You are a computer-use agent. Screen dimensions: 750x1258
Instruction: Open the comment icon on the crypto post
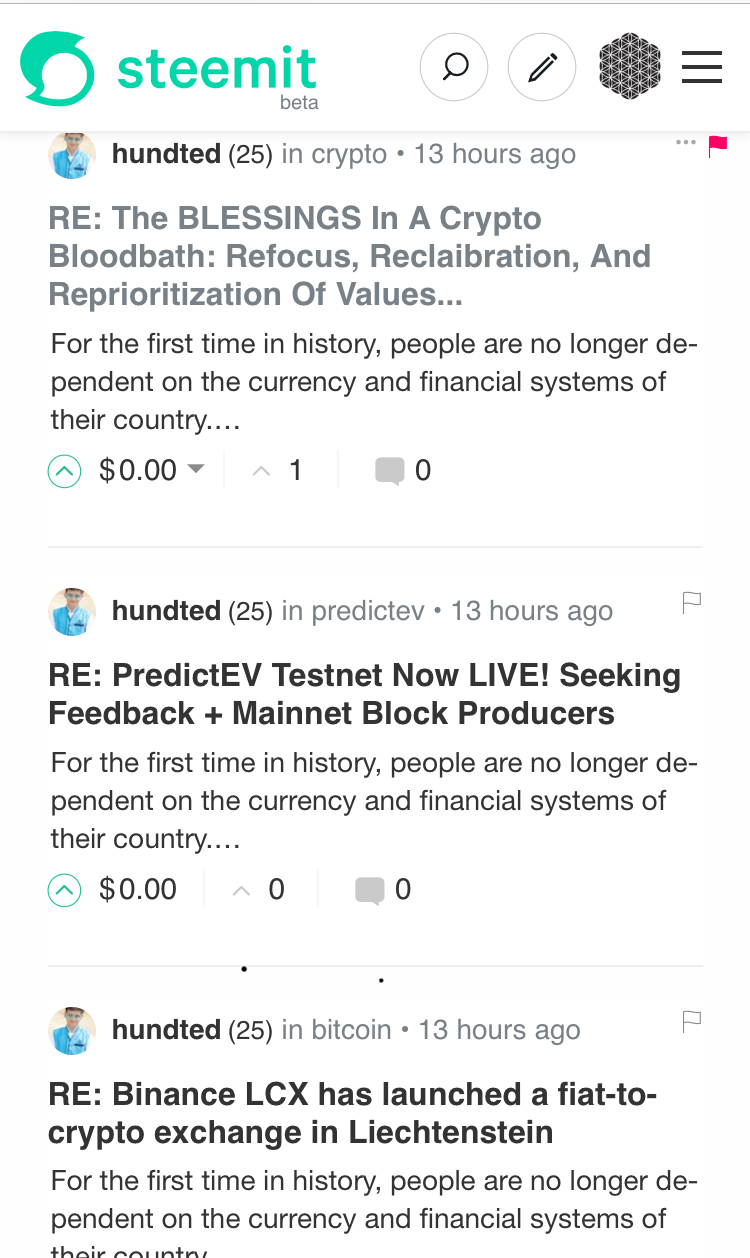[x=392, y=469]
